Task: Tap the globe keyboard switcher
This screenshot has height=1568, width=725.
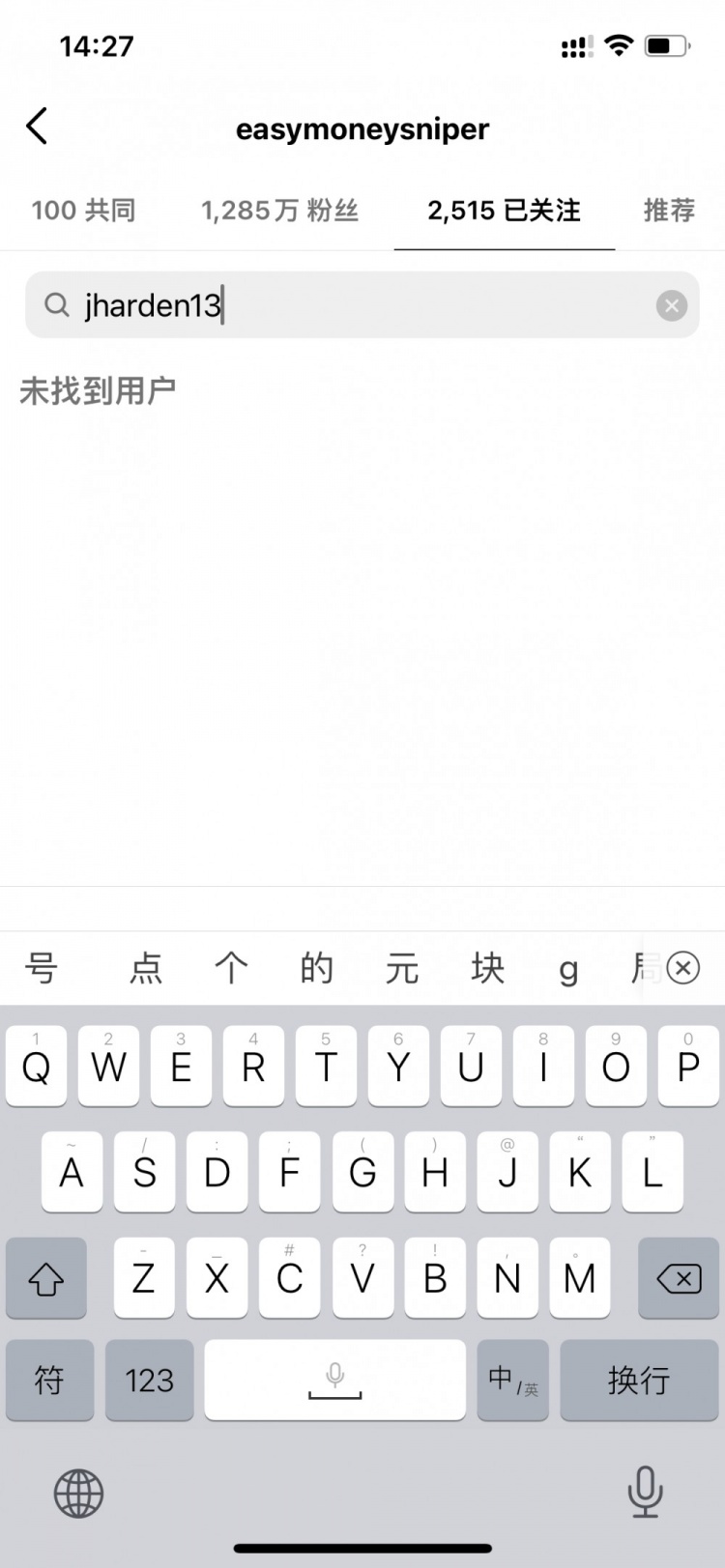Action: click(x=78, y=1494)
